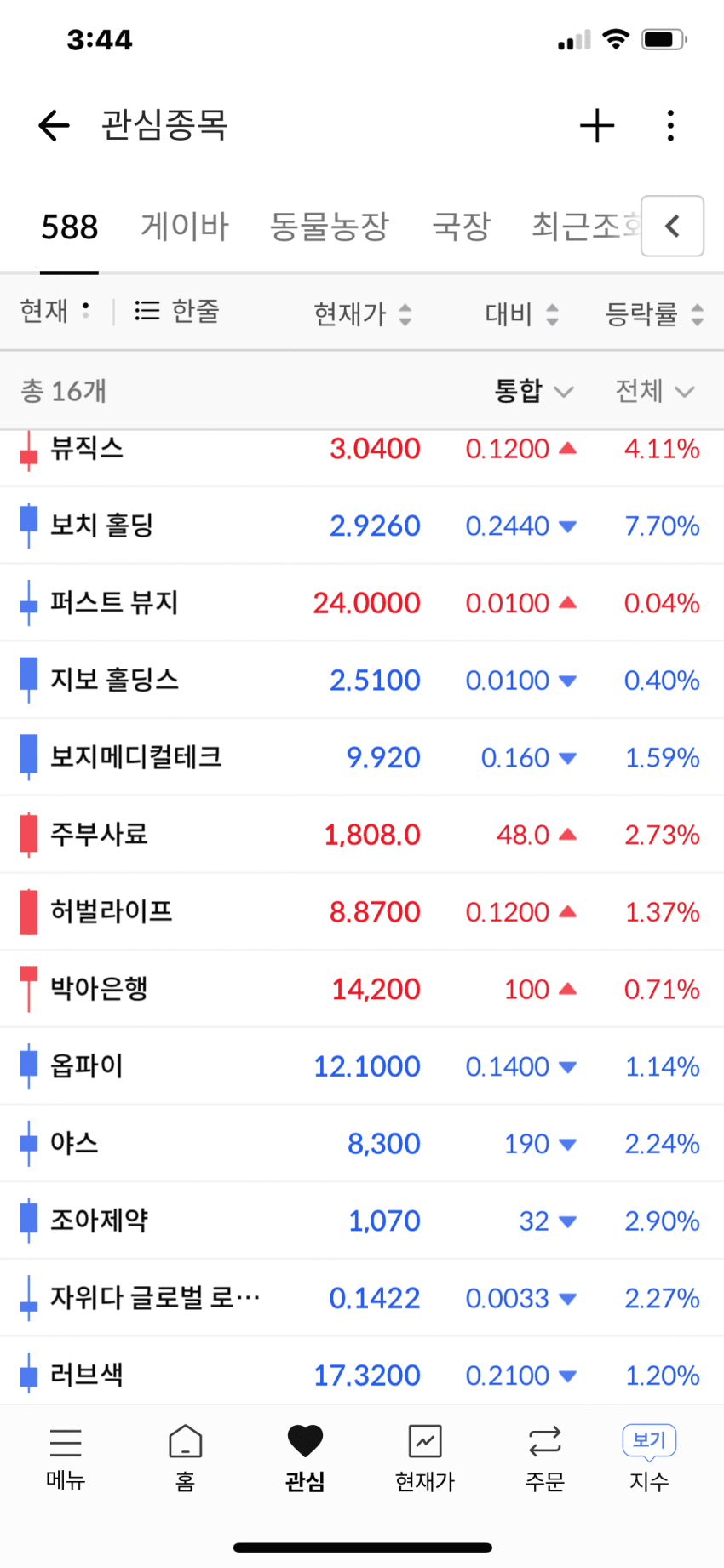Expand the 통합 dropdown
This screenshot has width=724, height=1568.
(x=533, y=391)
